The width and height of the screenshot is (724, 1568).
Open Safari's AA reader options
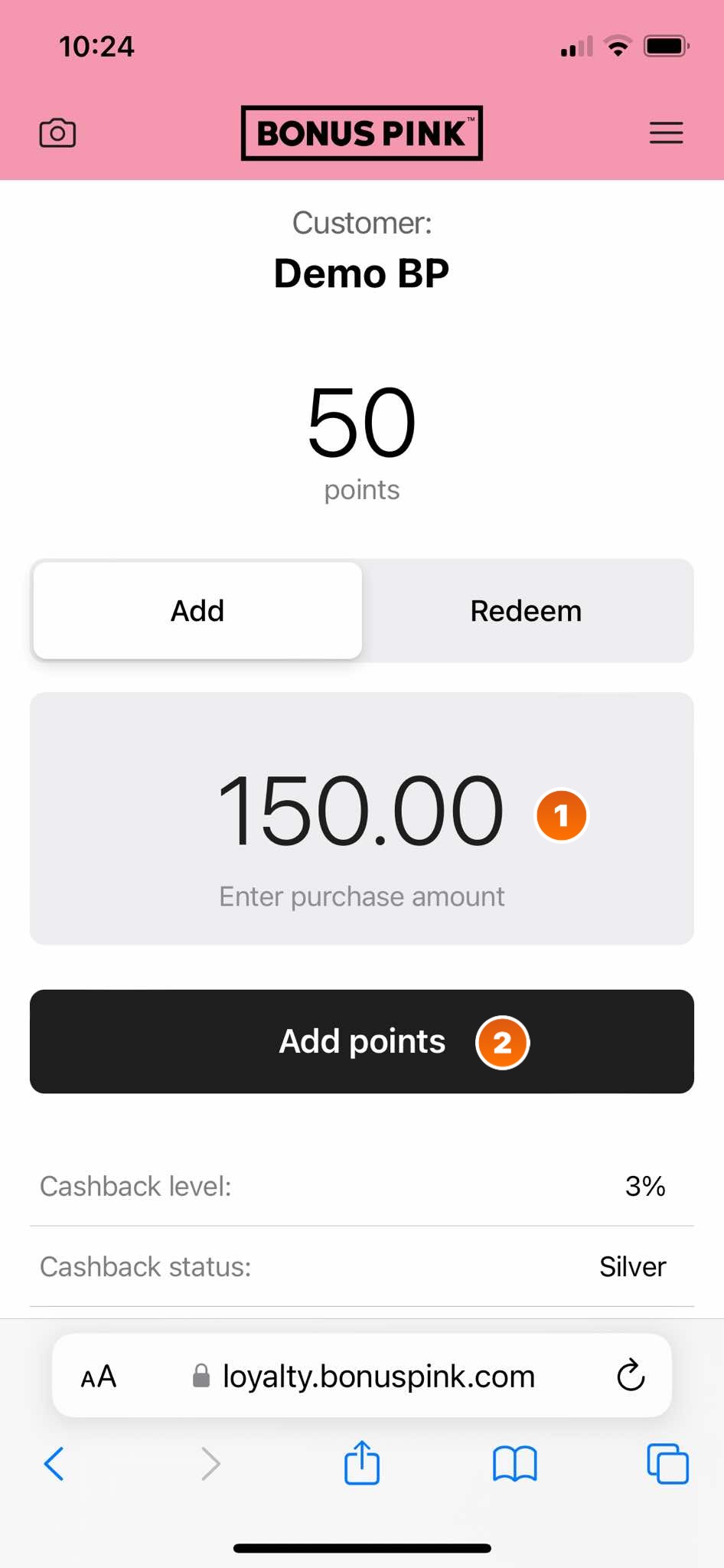[99, 1377]
